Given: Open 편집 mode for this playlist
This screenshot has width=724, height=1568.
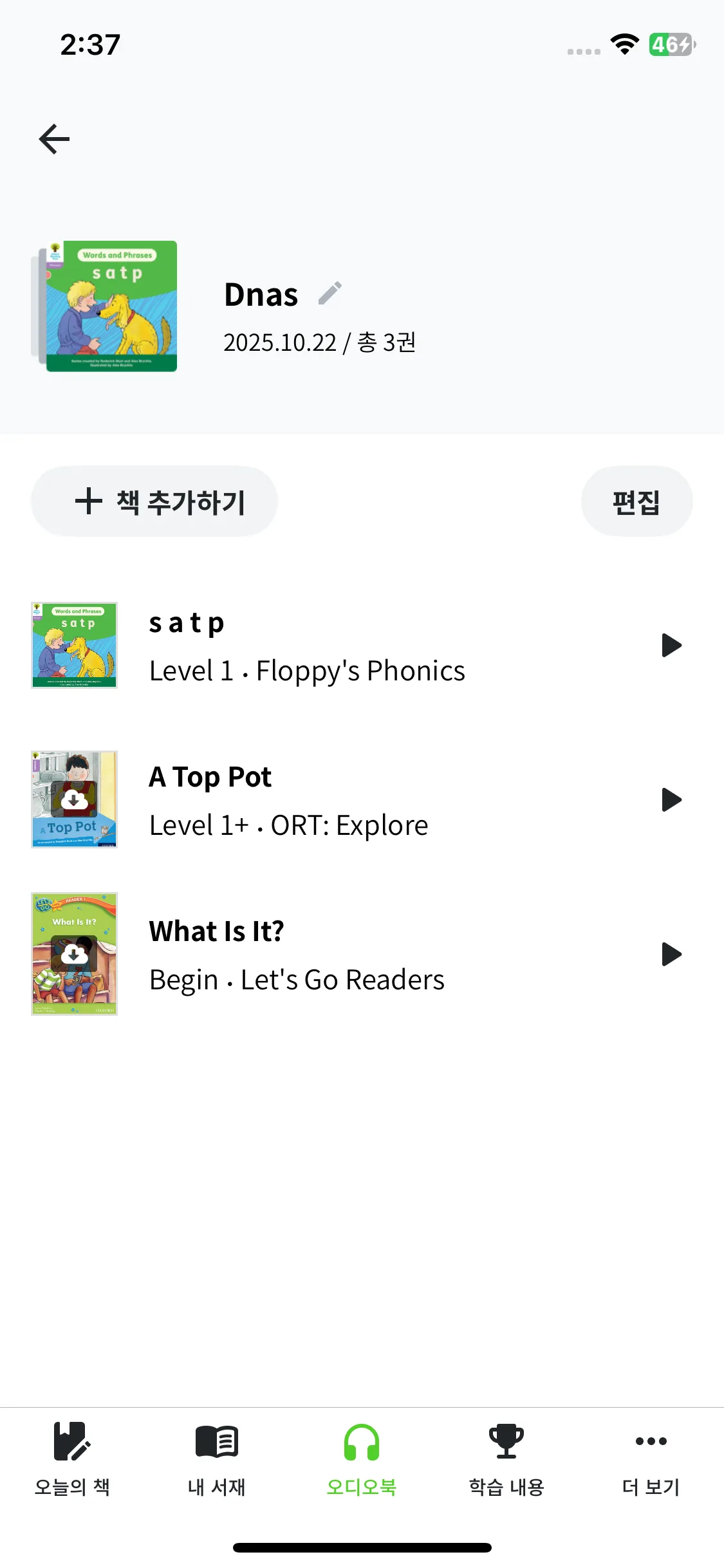Looking at the screenshot, I should (x=636, y=501).
